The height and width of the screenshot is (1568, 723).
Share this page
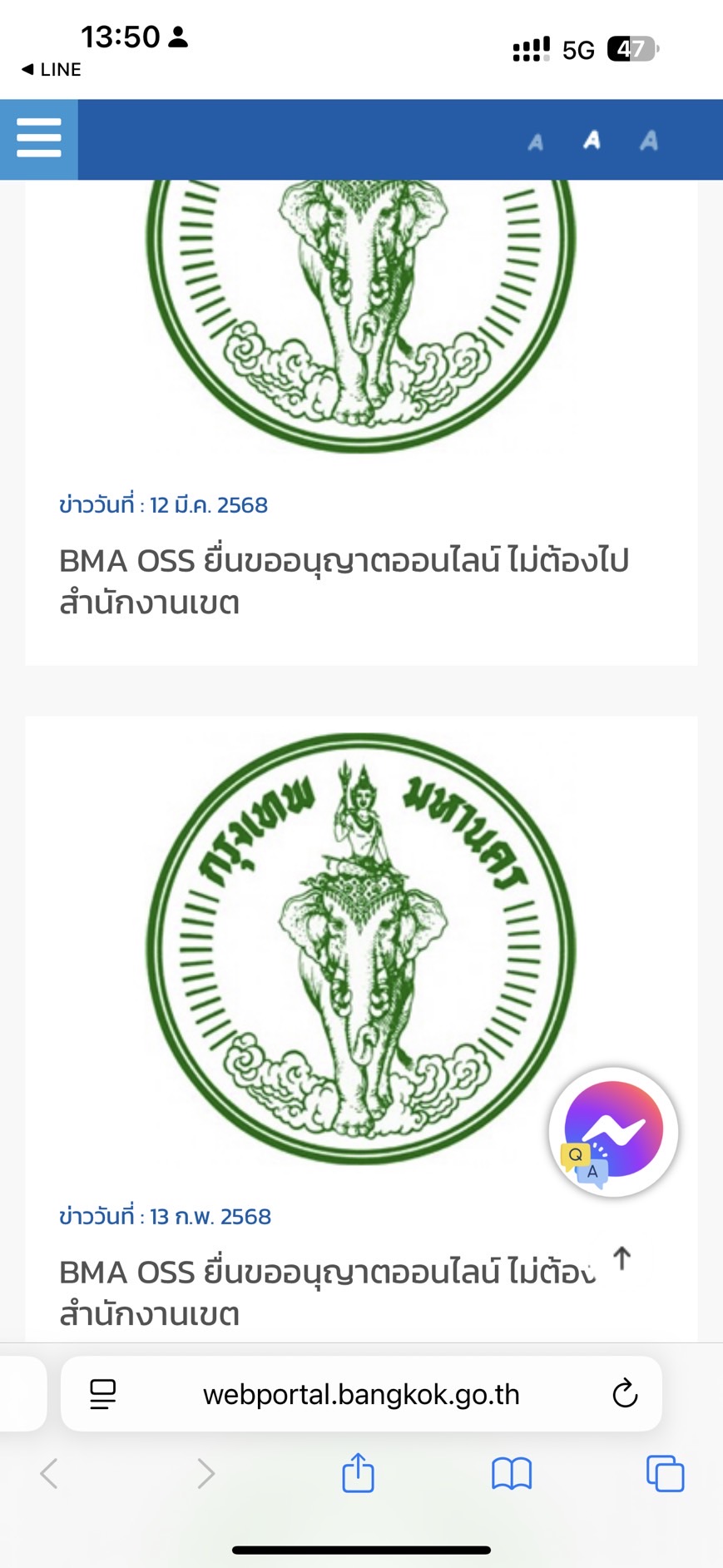click(x=359, y=1471)
